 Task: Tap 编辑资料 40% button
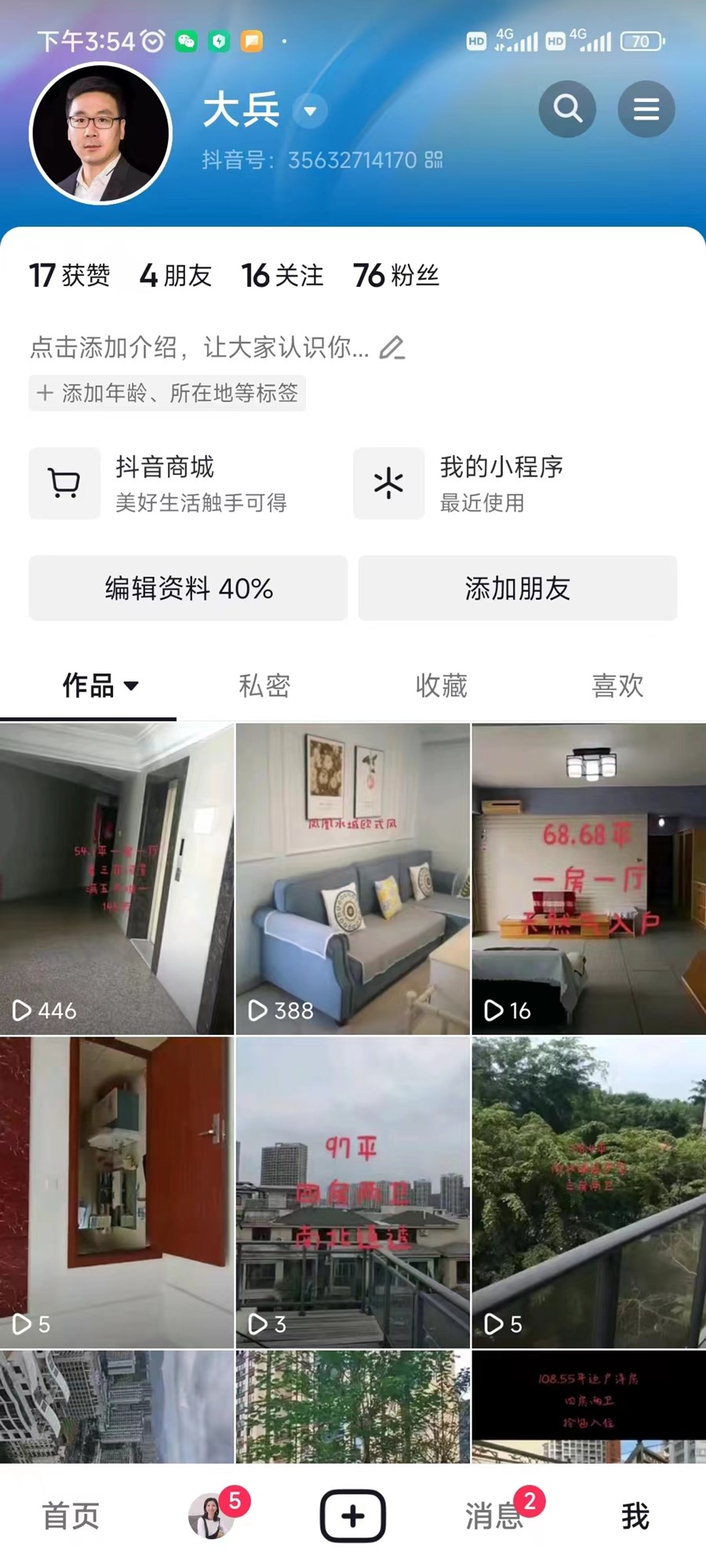point(187,588)
